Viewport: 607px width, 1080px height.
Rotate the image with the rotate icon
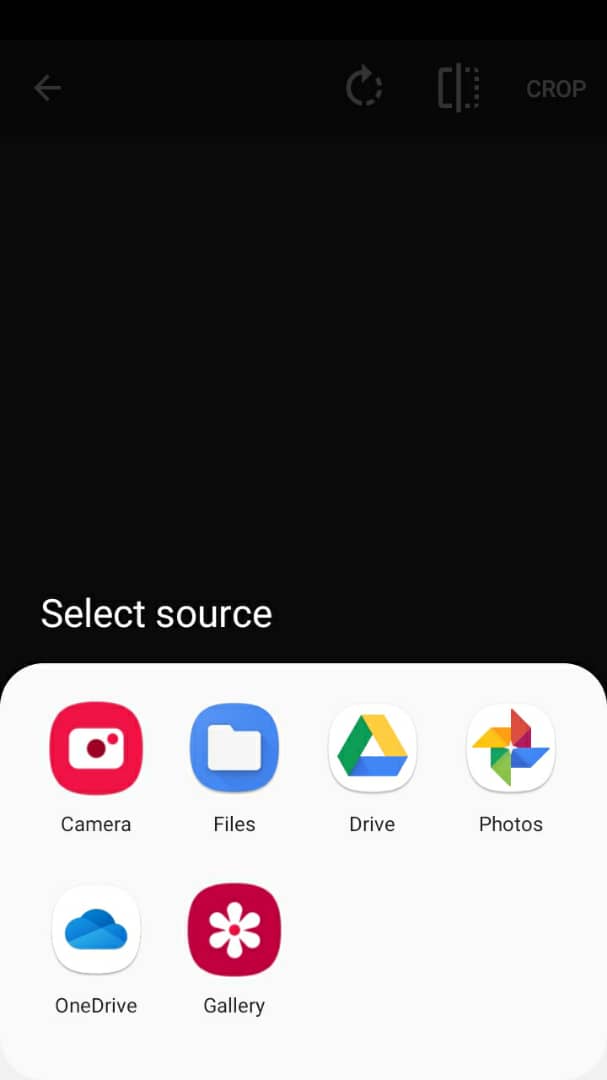pyautogui.click(x=364, y=87)
